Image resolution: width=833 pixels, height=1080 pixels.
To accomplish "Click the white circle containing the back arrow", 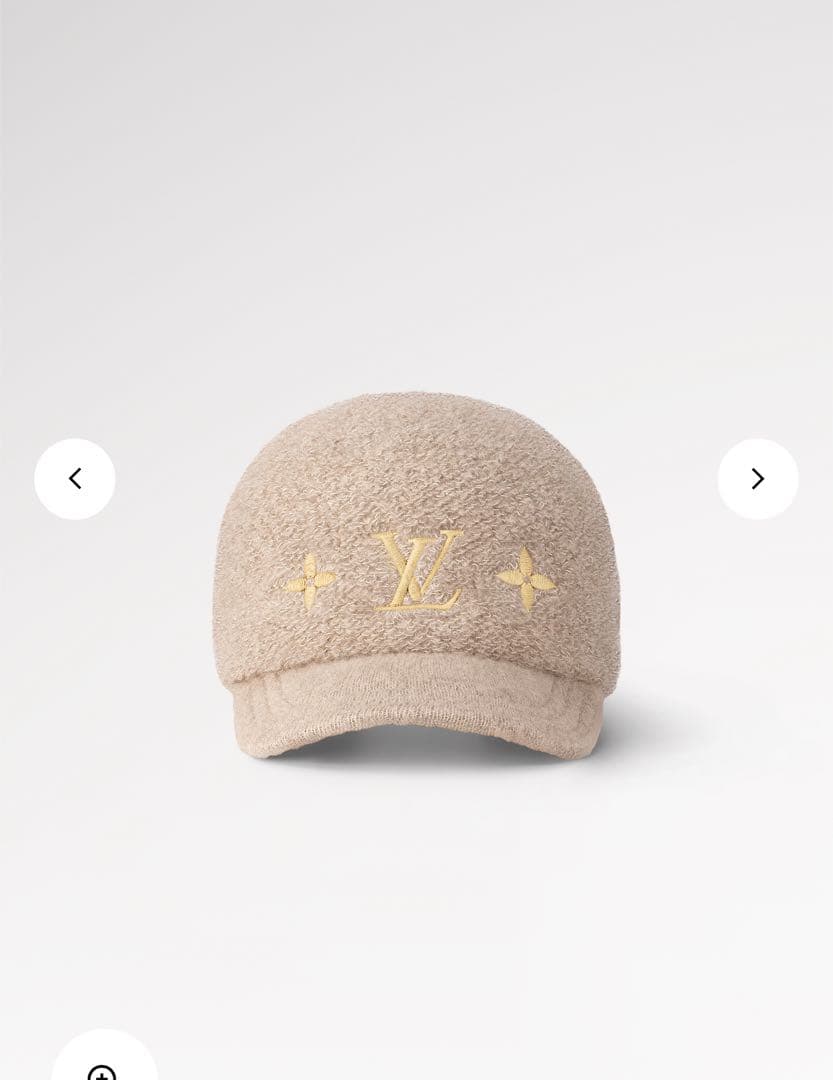I will 73,478.
